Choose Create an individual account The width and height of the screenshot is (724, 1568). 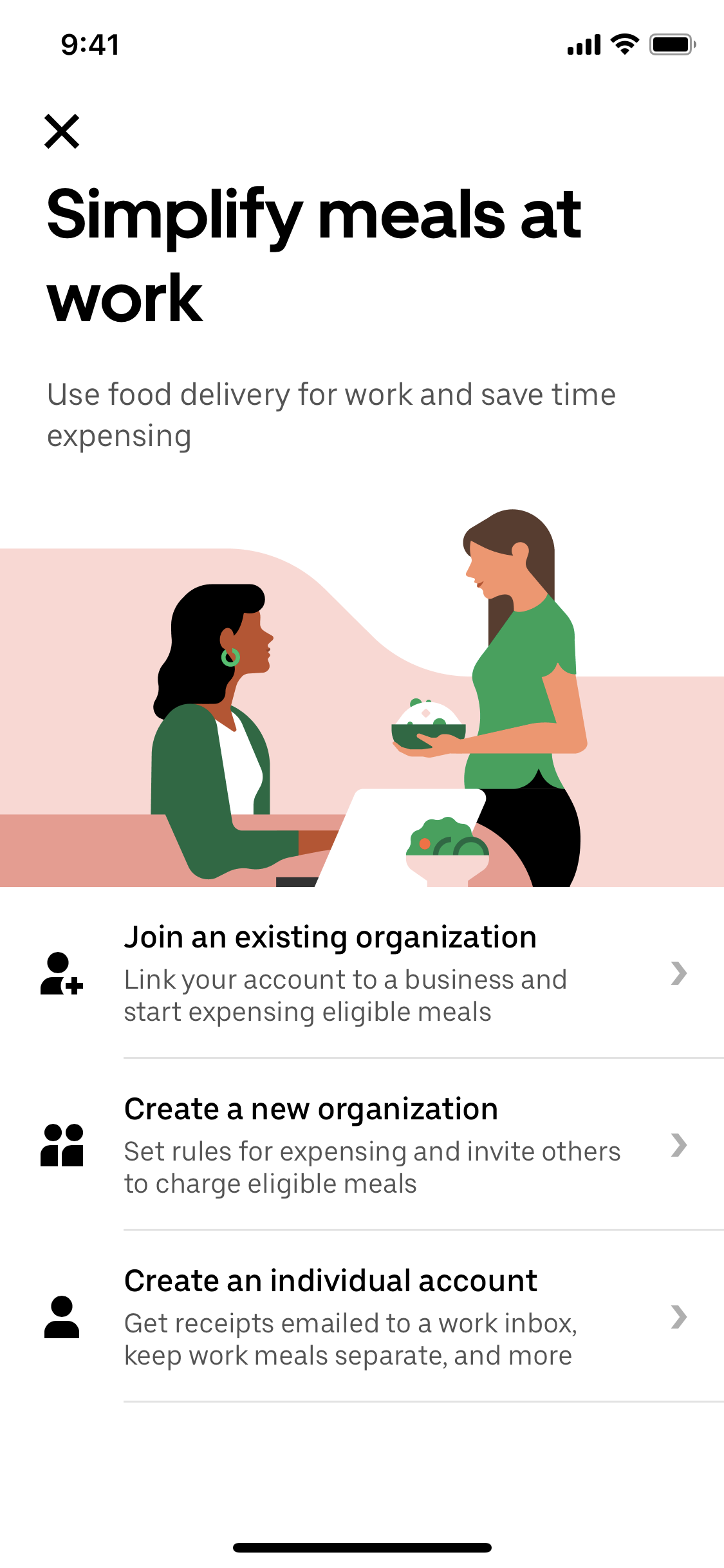[x=362, y=1316]
